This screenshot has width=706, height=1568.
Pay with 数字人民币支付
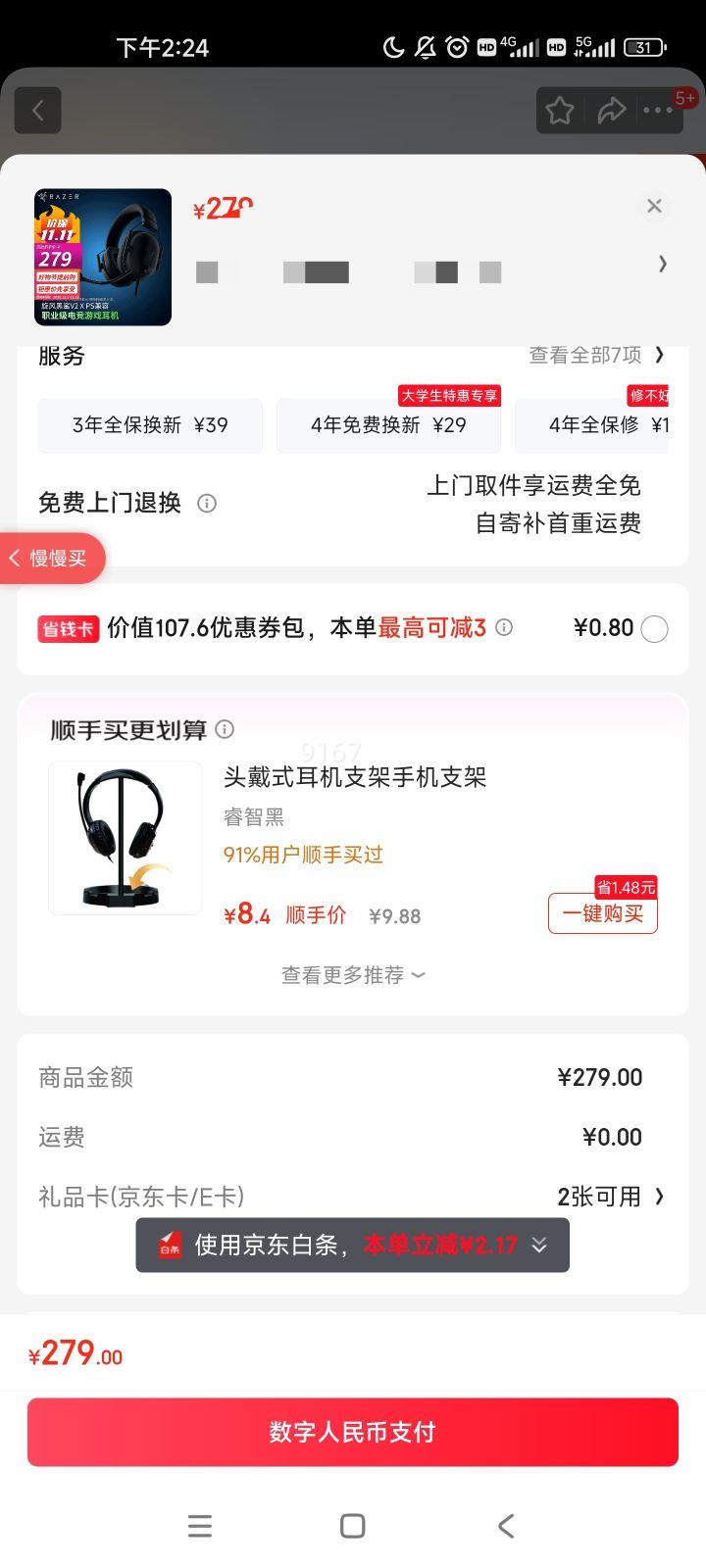pyautogui.click(x=353, y=1432)
